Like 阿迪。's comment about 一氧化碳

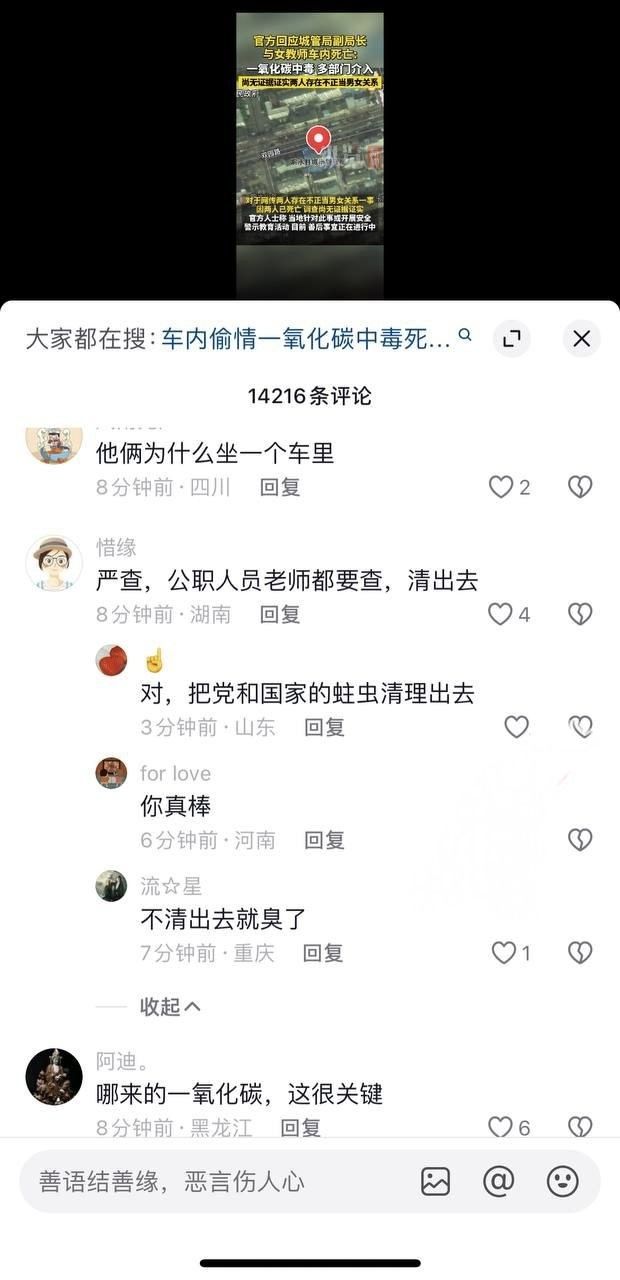[x=500, y=1127]
